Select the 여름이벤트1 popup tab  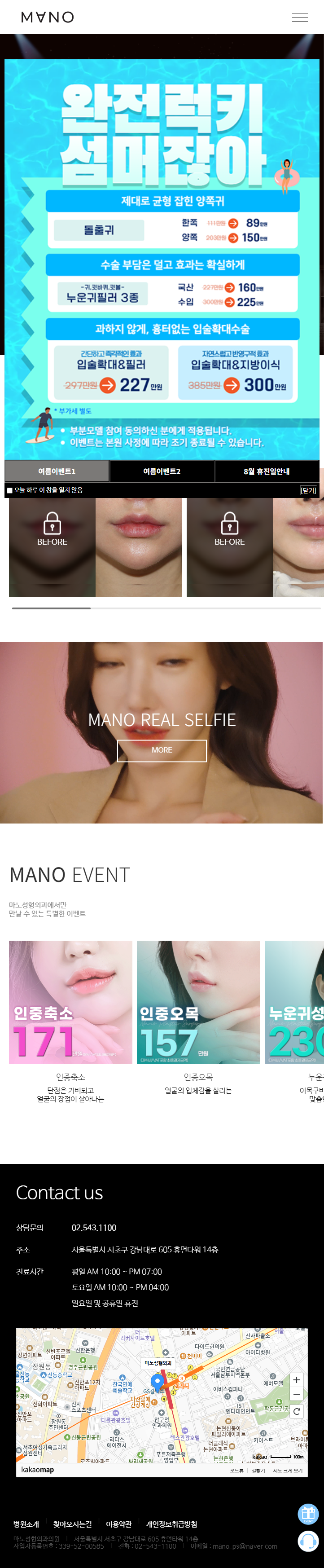(57, 471)
